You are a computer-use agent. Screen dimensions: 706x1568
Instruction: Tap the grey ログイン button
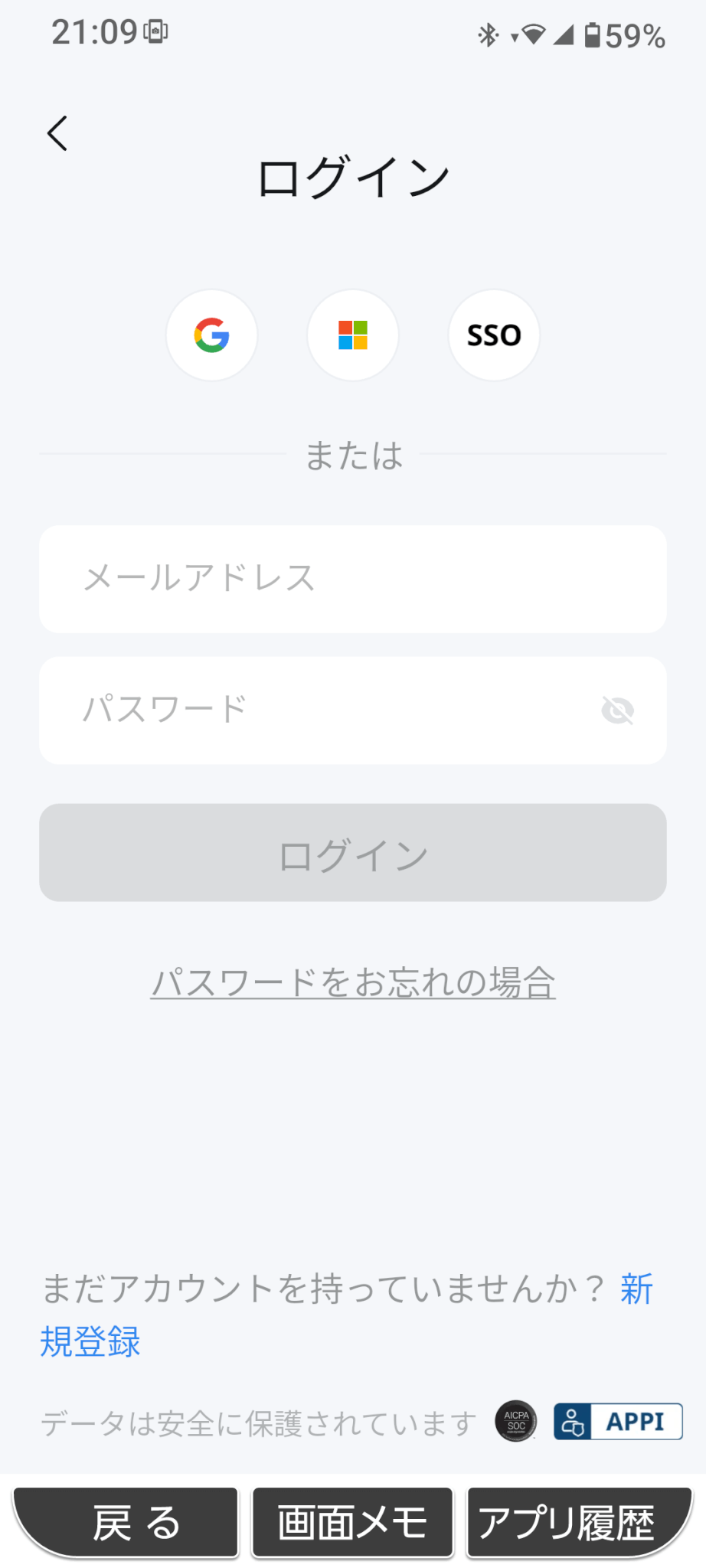click(x=352, y=853)
